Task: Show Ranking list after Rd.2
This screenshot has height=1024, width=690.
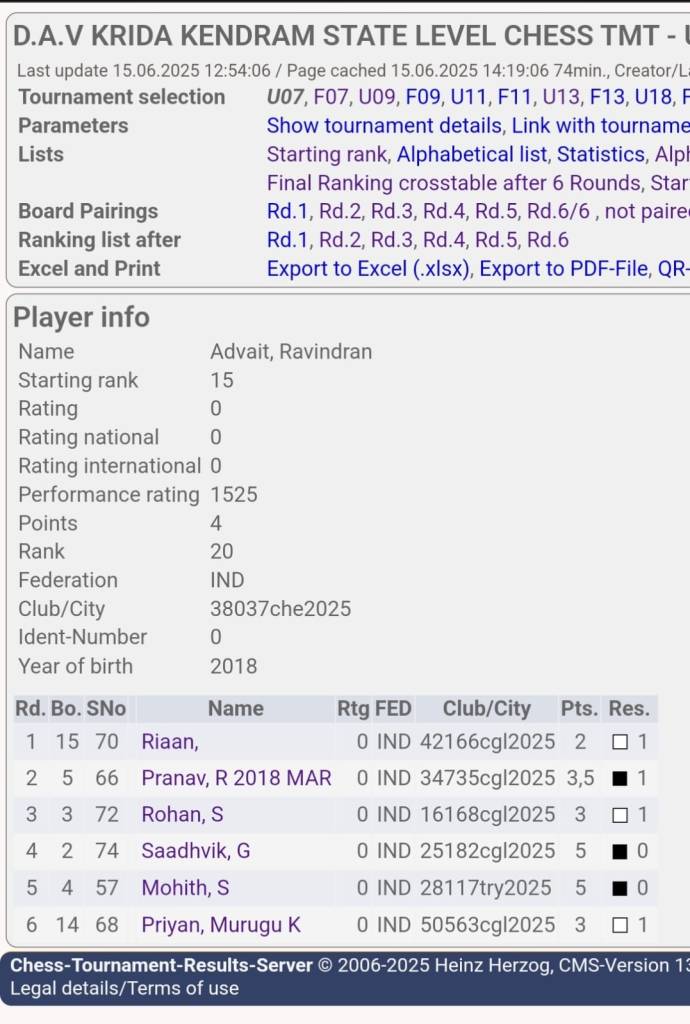Action: tap(338, 241)
